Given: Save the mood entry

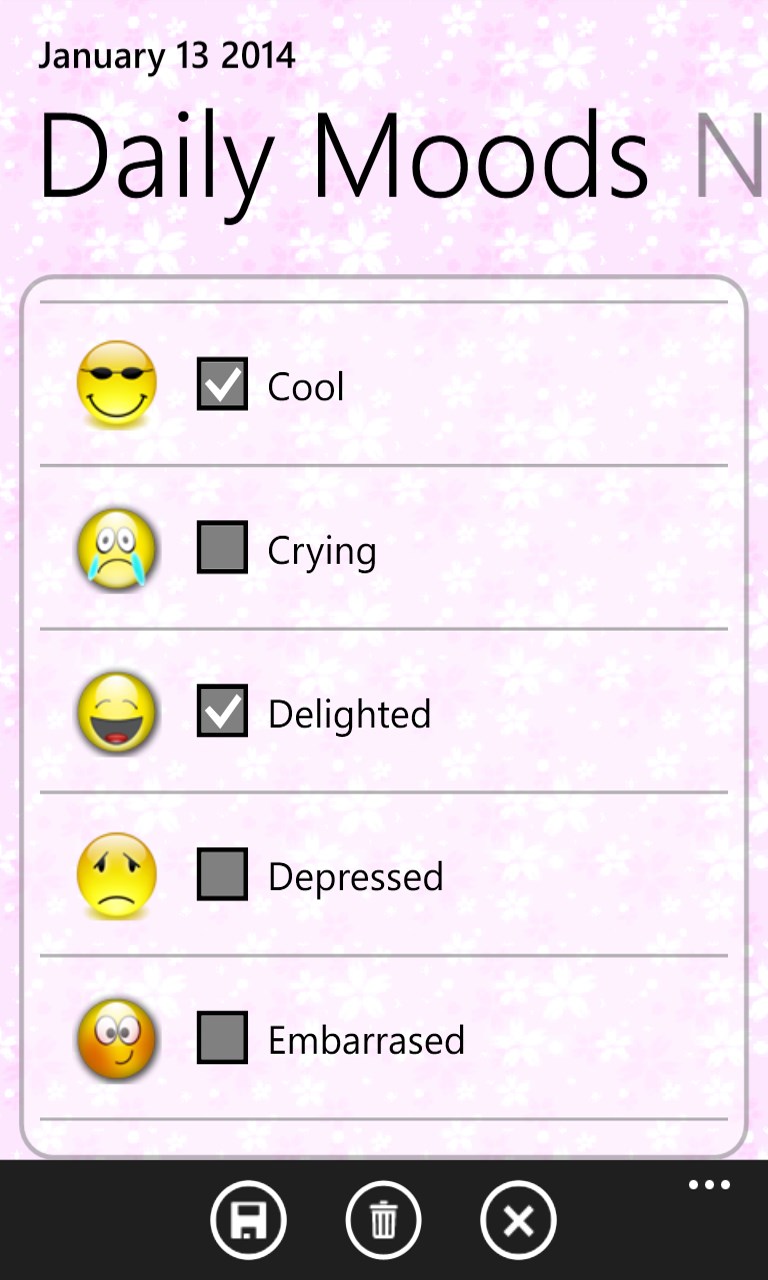Looking at the screenshot, I should click(248, 1220).
